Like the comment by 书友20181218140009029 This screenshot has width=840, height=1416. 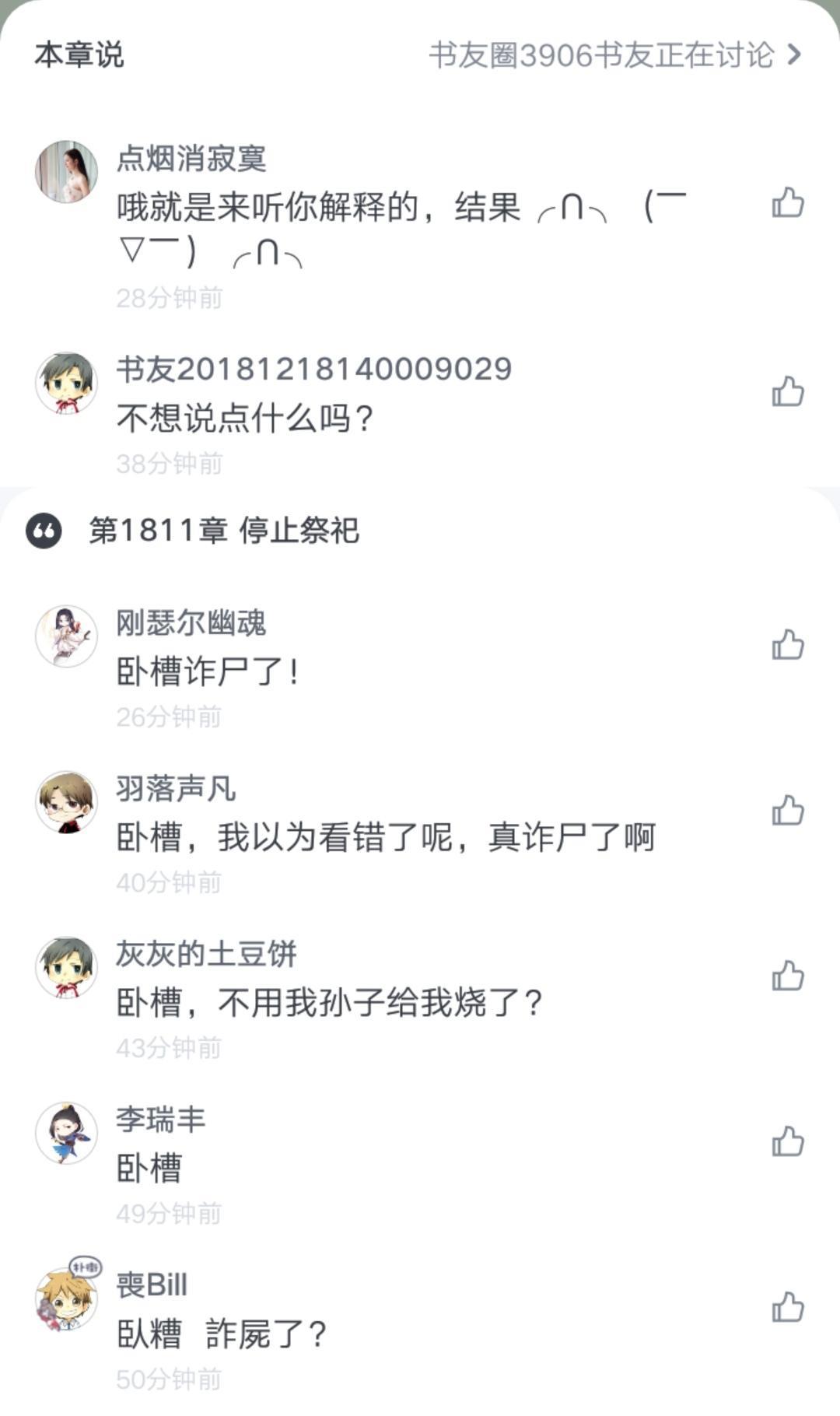point(787,391)
